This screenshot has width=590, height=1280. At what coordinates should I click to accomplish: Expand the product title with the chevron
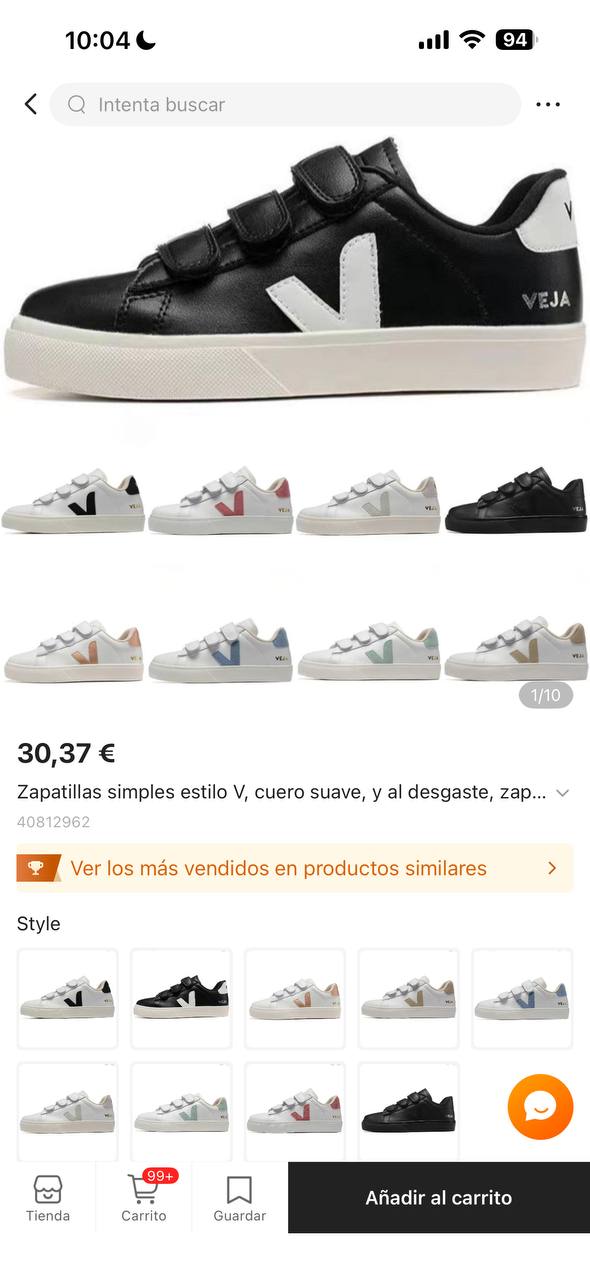click(562, 793)
